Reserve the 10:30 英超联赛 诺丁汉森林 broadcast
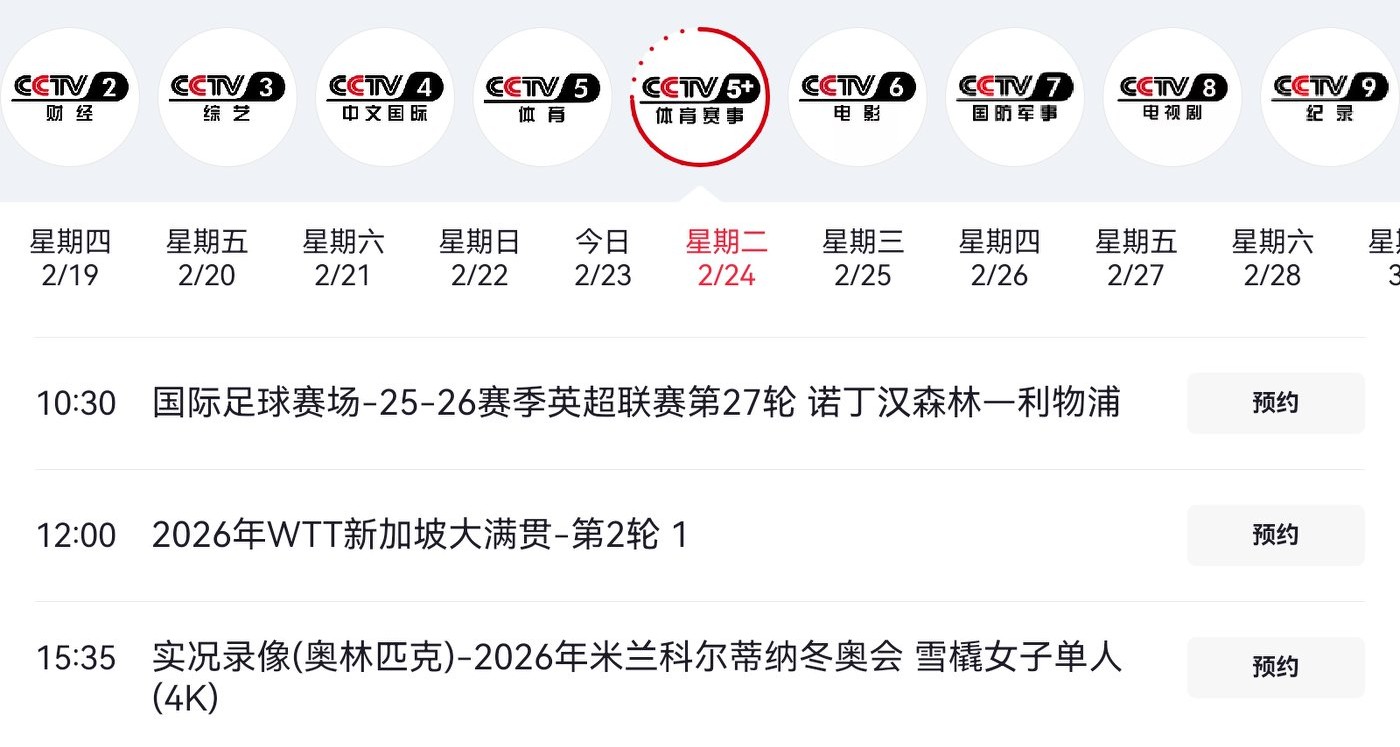The height and width of the screenshot is (747, 1400). click(x=1275, y=403)
